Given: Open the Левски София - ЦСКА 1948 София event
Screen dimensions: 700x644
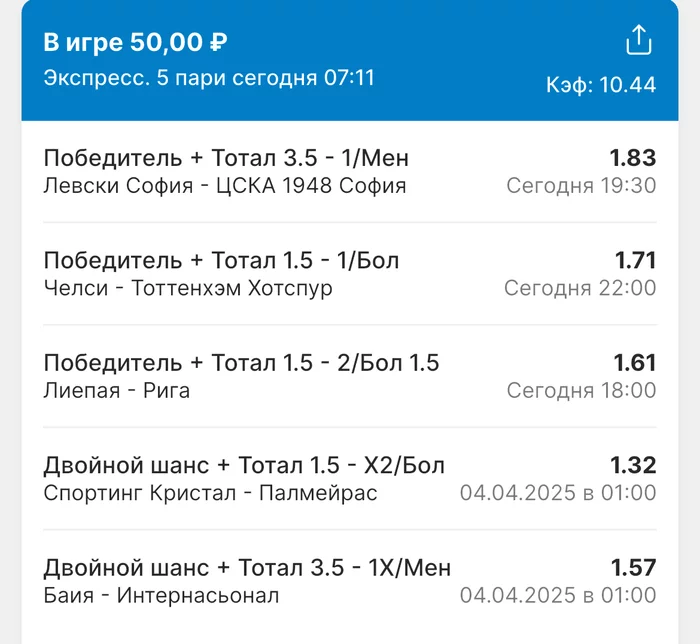Looking at the screenshot, I should click(x=350, y=171).
